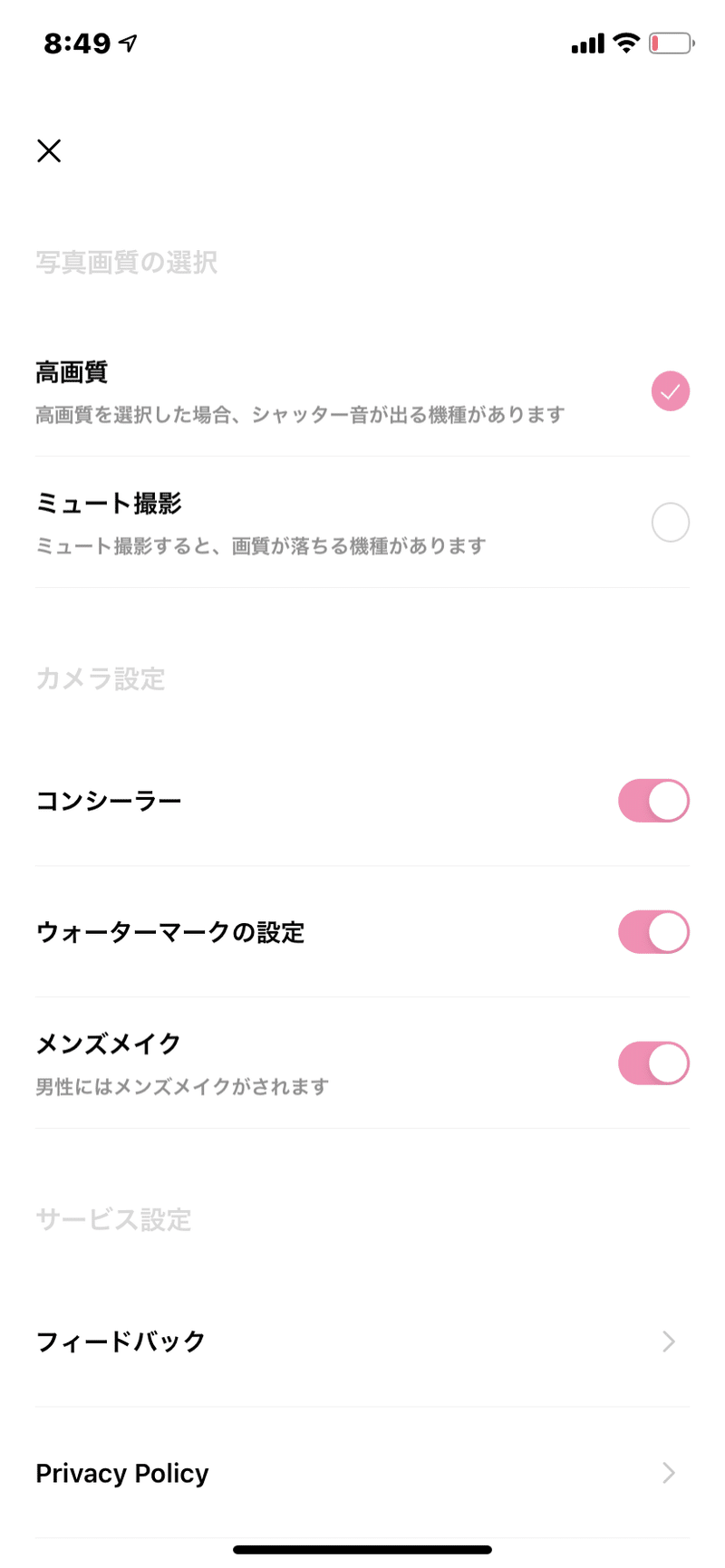This screenshot has height=1568, width=725.
Task: Open the Privacy Policy row
Action: 362,1473
